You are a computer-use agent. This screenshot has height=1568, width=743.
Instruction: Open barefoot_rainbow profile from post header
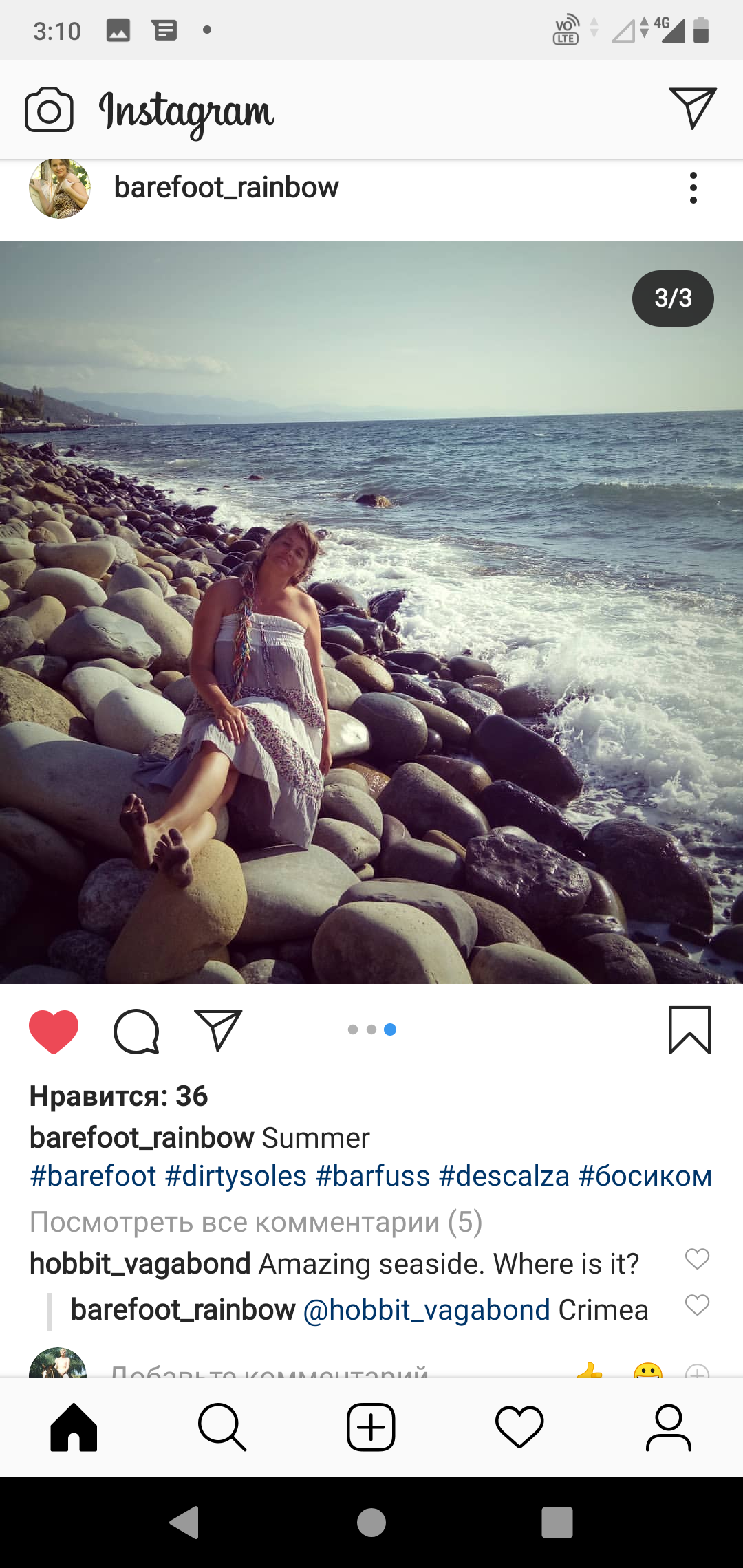click(x=226, y=187)
